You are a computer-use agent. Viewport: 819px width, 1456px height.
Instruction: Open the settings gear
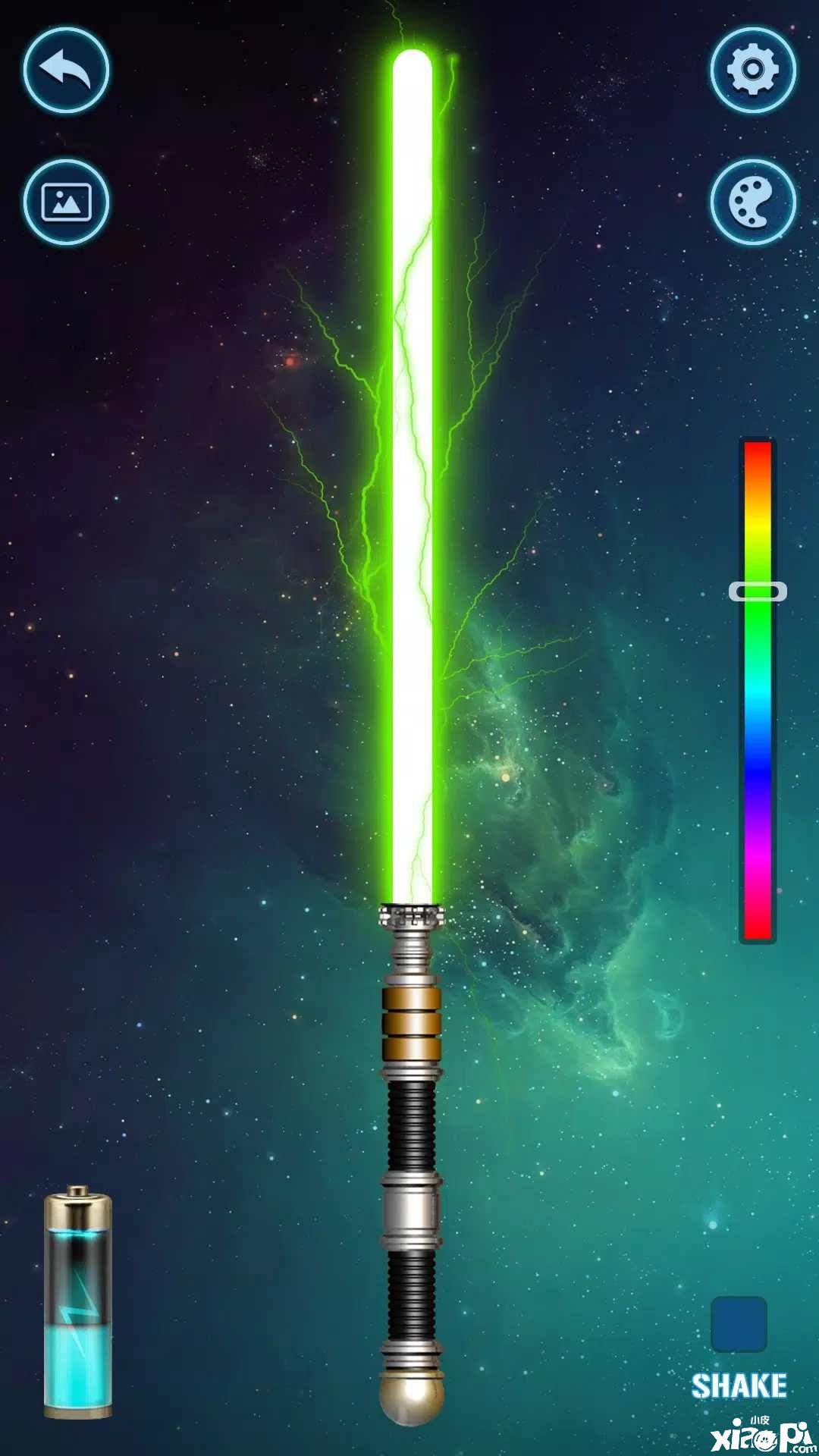[753, 71]
